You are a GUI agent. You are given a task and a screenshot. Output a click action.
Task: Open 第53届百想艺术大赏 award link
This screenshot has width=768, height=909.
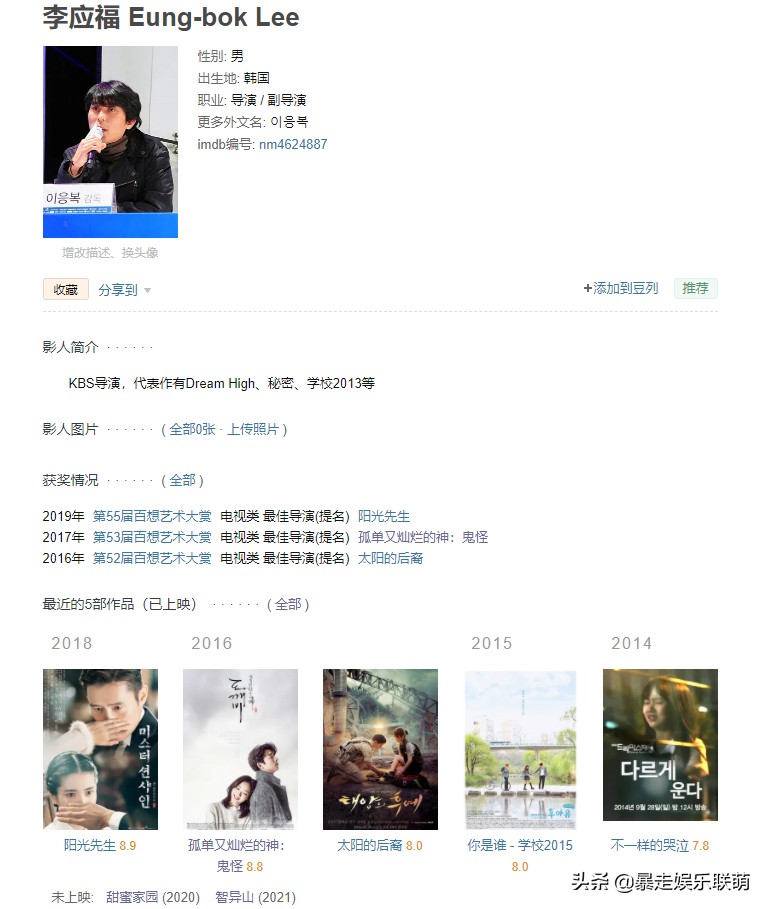pos(152,537)
